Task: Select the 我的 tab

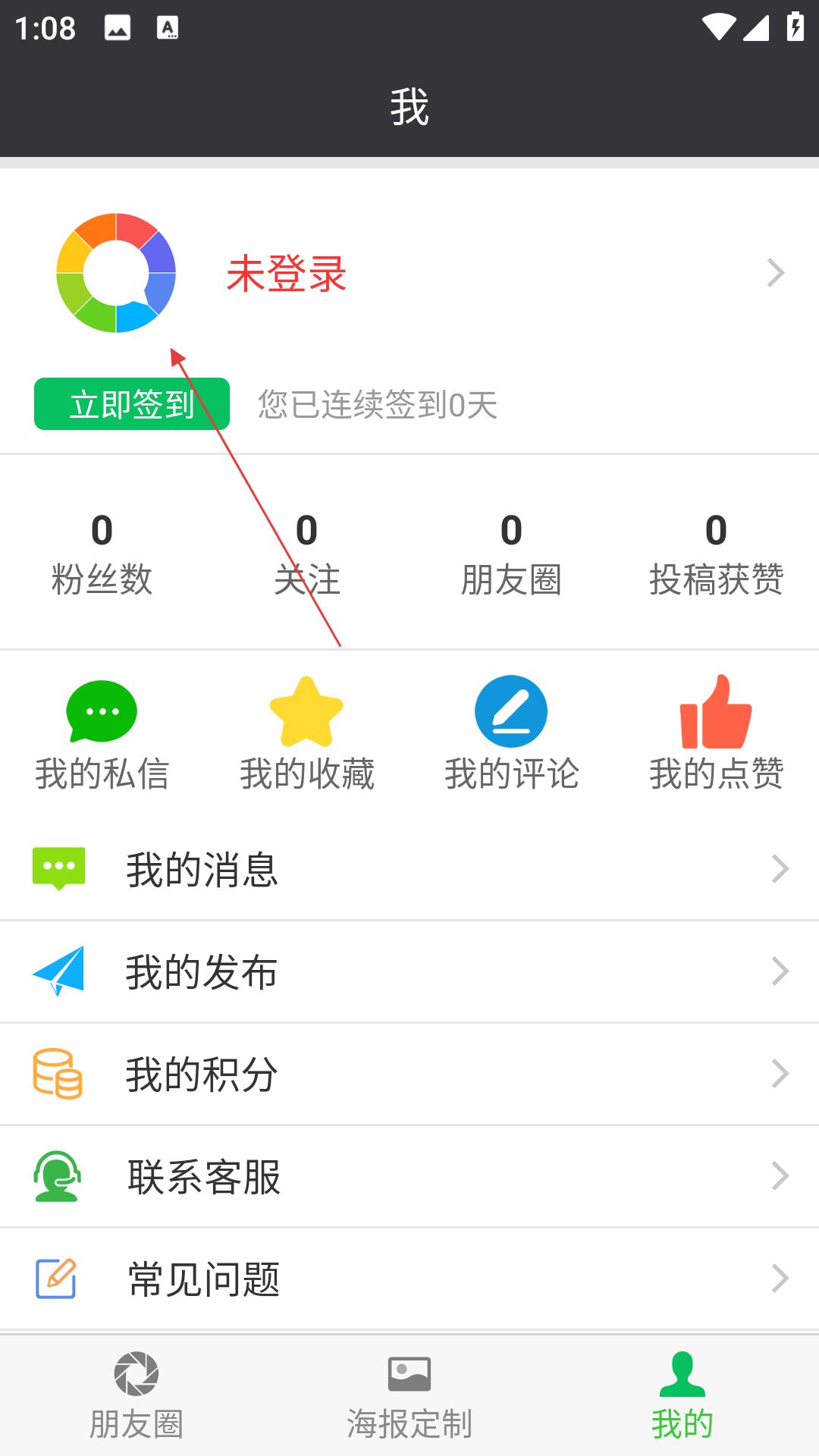Action: (682, 1395)
